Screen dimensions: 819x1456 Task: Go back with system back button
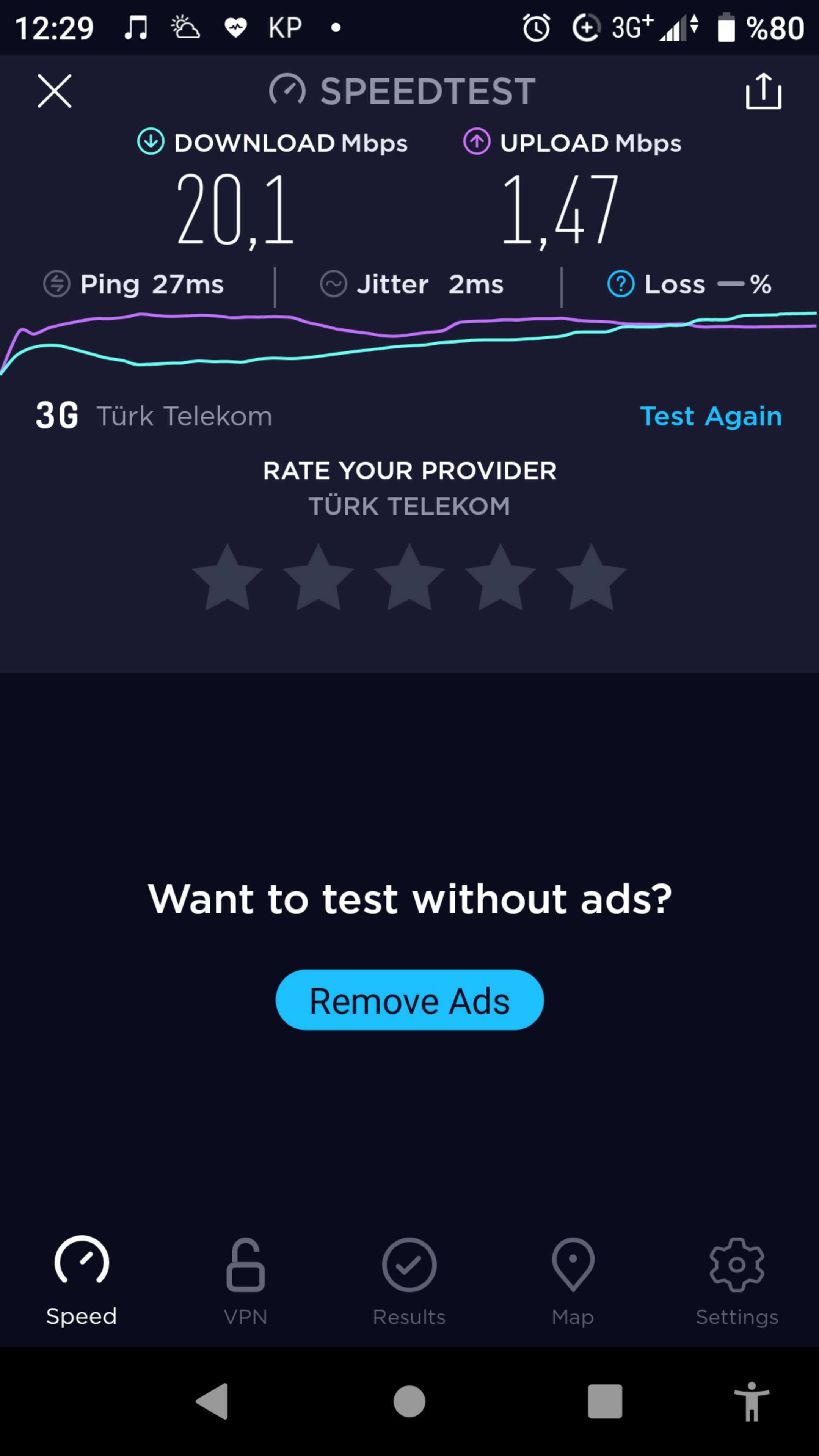[x=212, y=1401]
